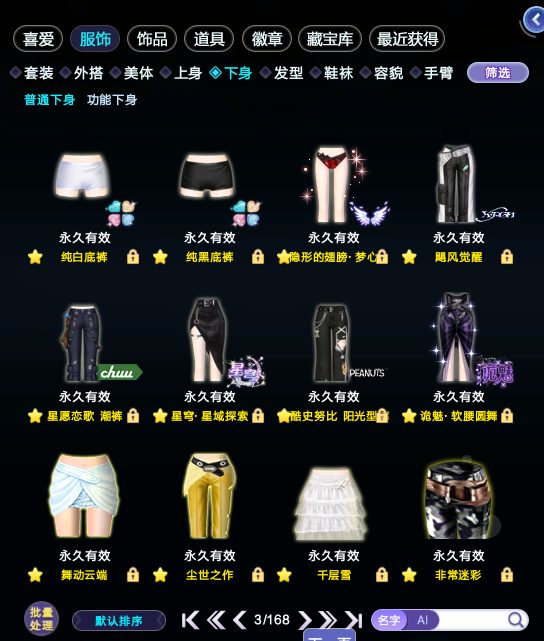Toggle the star on 舞动云端
This screenshot has height=641, width=544.
[36, 575]
